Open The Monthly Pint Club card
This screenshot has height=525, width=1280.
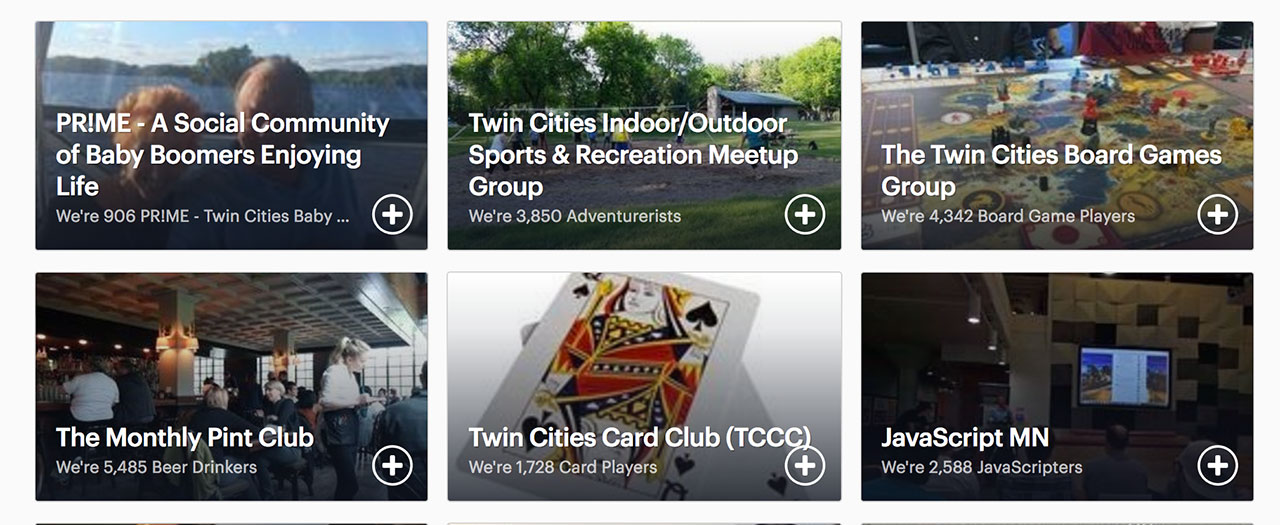(185, 437)
